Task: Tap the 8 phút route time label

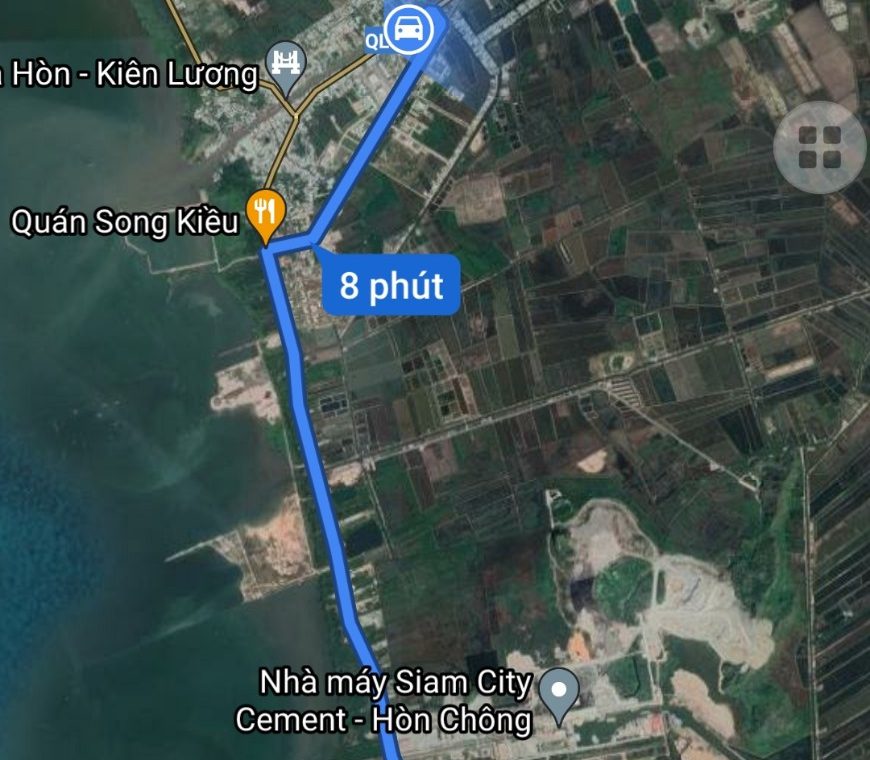Action: pos(391,286)
